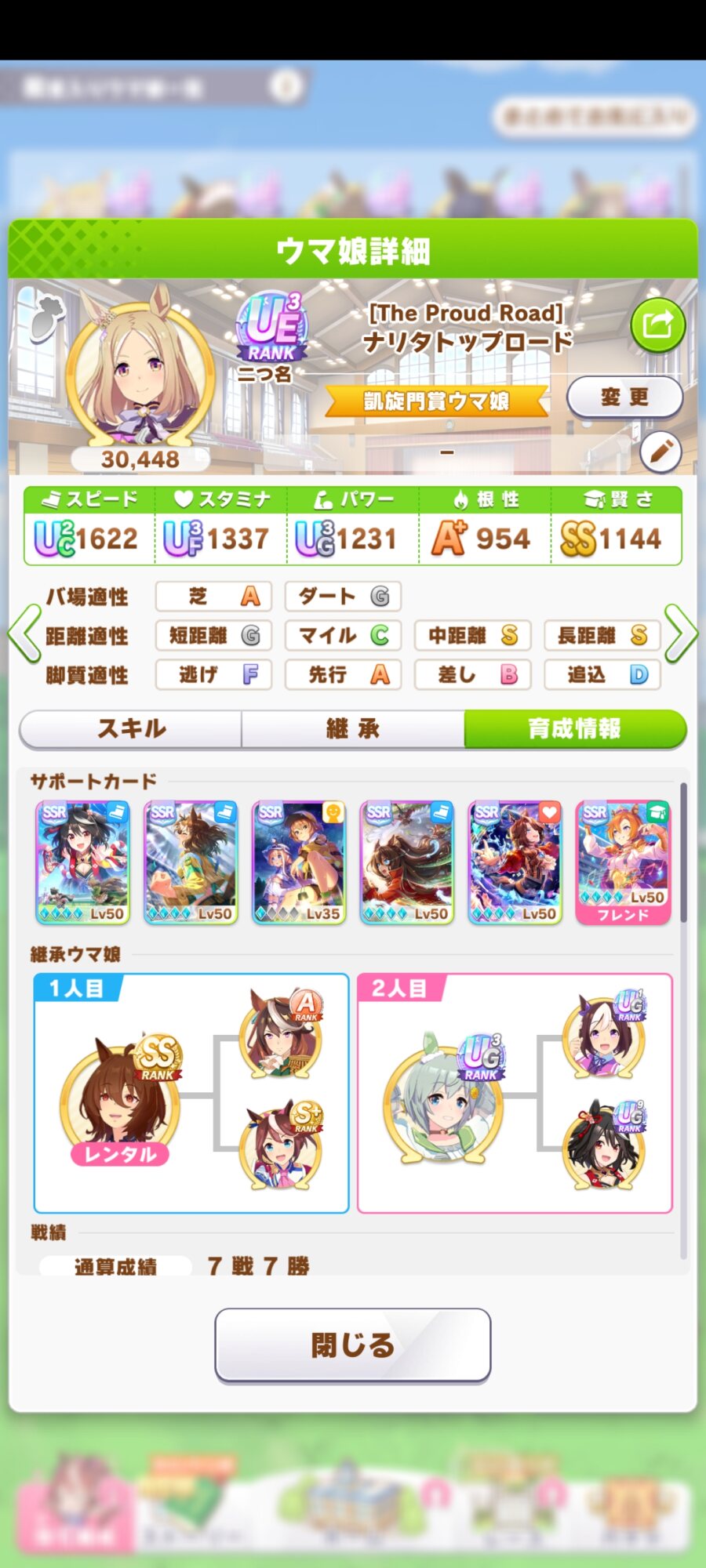Viewport: 706px width, 1568px height.
Task: Share this Uma Musume details card
Action: point(657,325)
